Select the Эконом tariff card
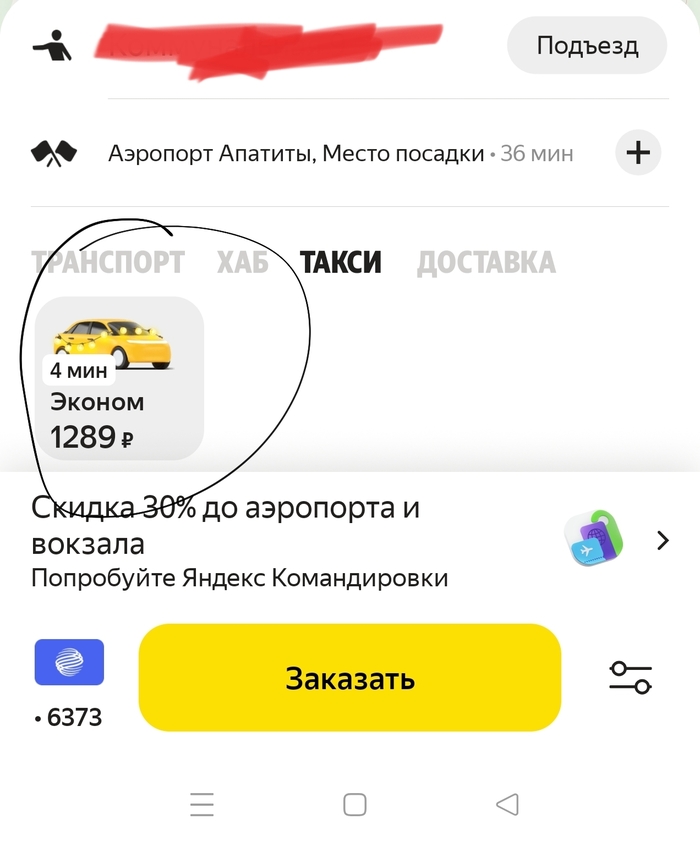This screenshot has height=847, width=700. [x=119, y=379]
